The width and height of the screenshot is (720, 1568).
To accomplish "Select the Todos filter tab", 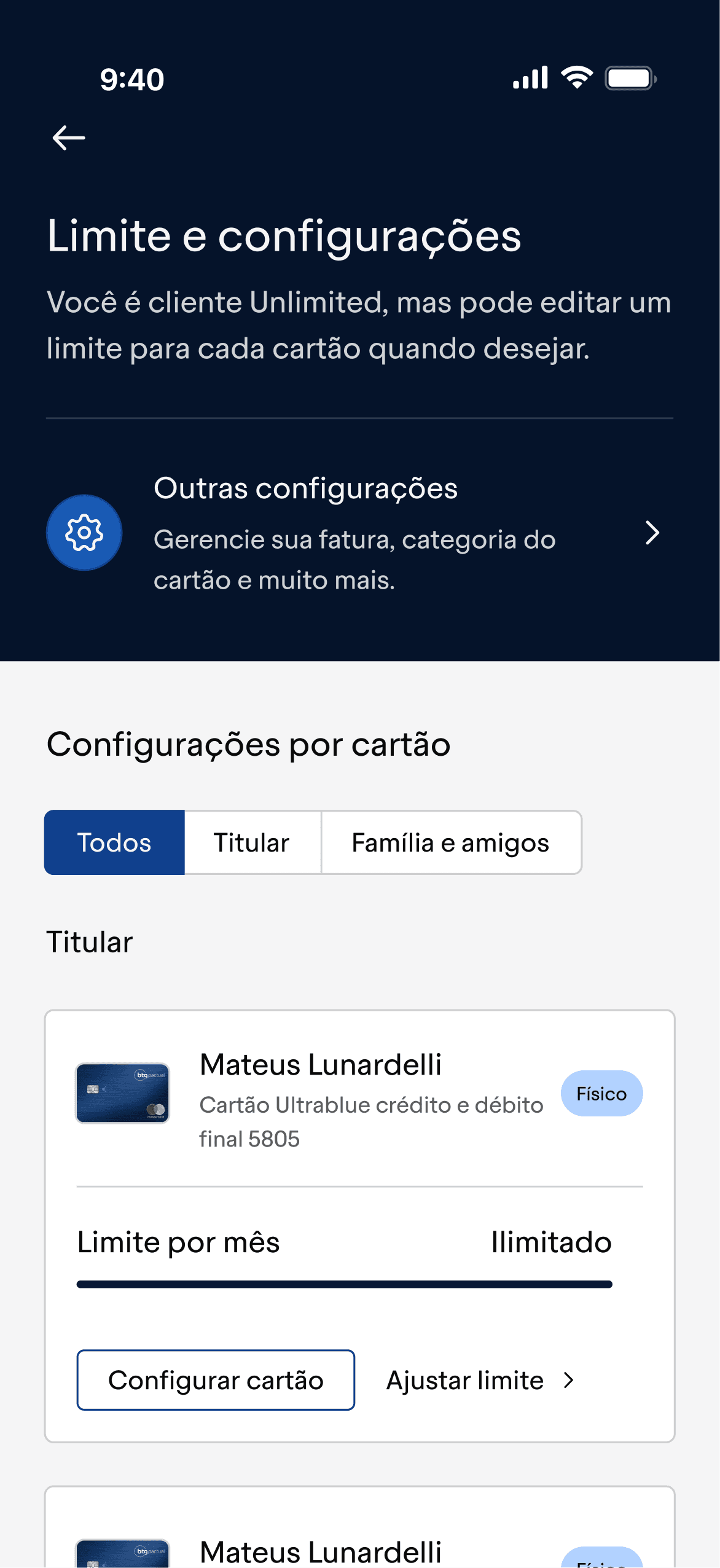I will tap(114, 842).
